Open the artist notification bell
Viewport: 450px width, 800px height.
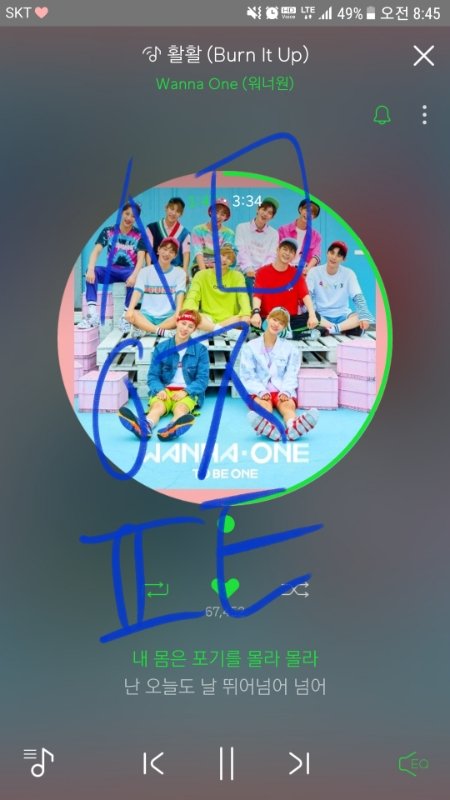[x=382, y=115]
